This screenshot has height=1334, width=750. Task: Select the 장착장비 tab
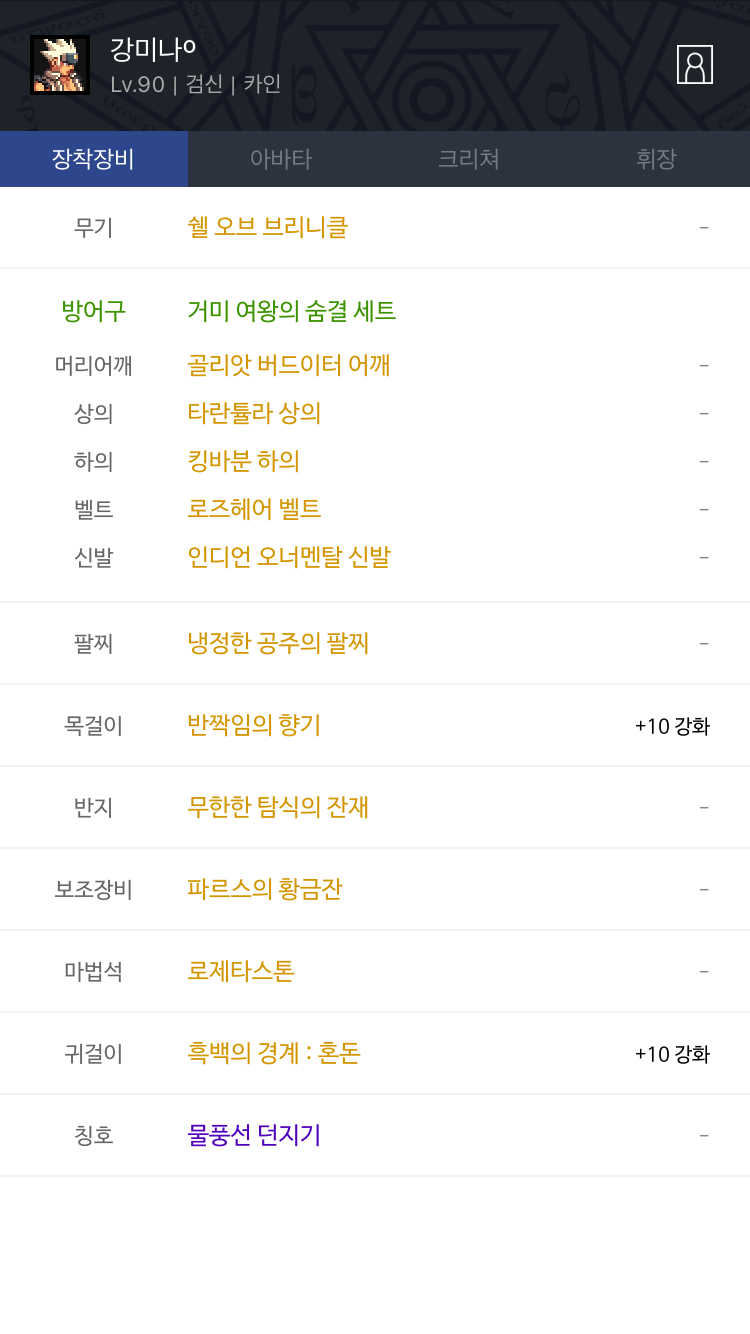[x=93, y=159]
